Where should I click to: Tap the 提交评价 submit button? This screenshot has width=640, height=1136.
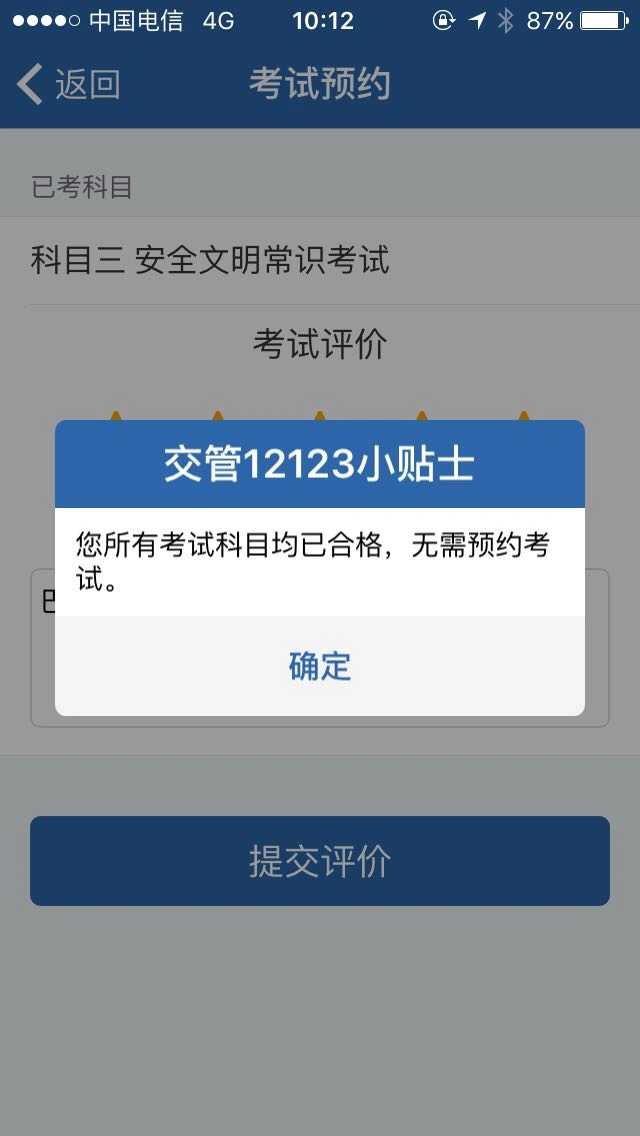click(320, 861)
